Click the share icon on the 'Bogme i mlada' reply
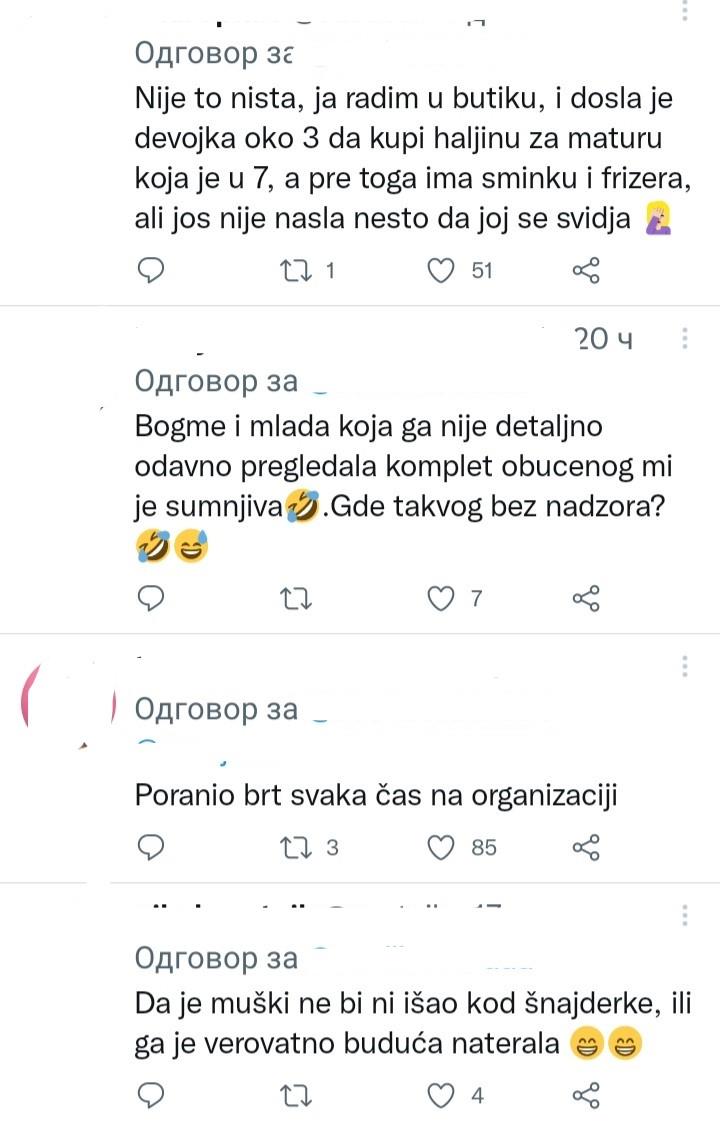This screenshot has height=1125, width=720. click(x=586, y=598)
